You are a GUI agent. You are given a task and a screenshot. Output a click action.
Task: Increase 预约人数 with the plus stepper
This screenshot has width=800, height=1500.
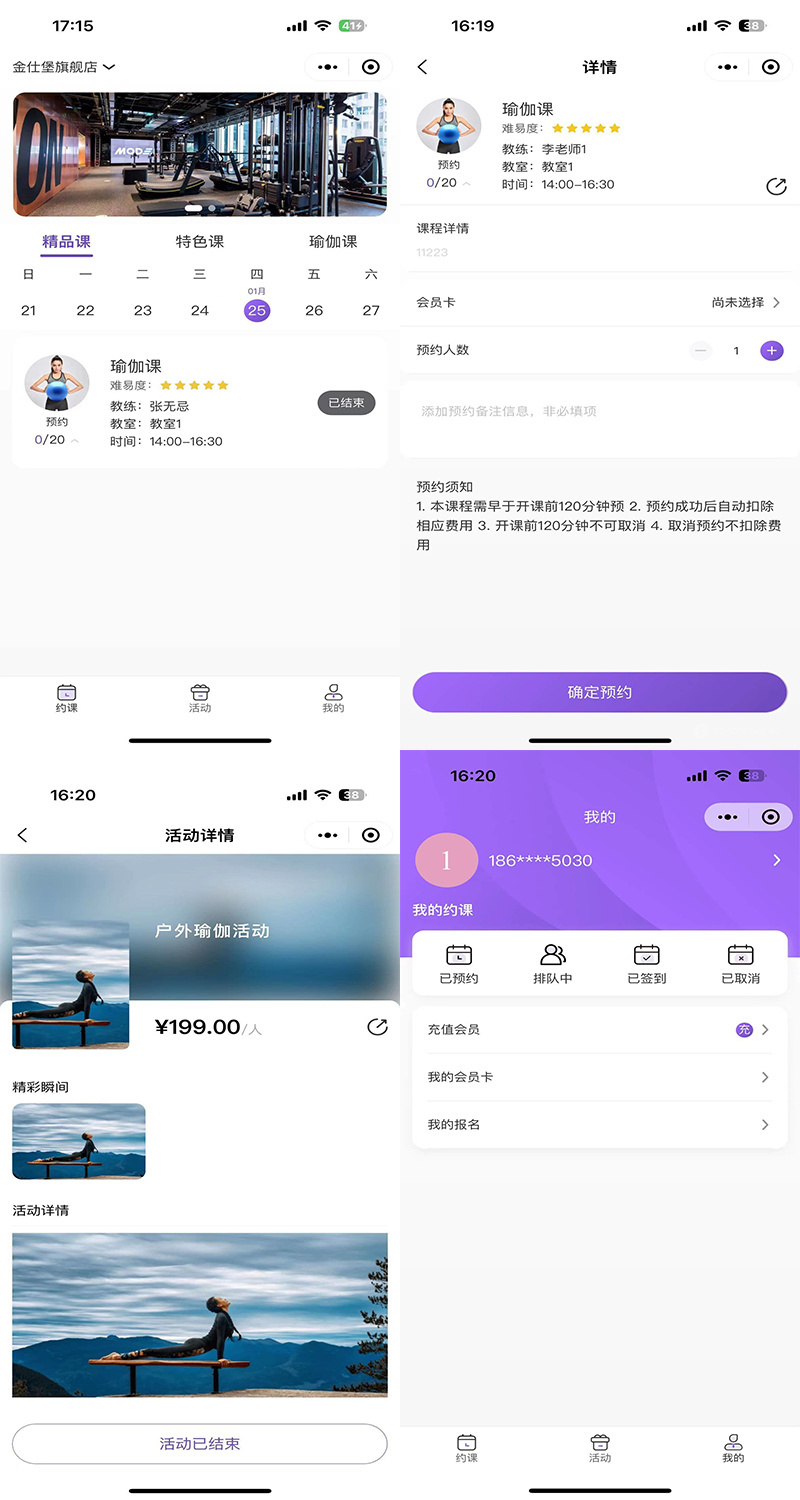[771, 351]
